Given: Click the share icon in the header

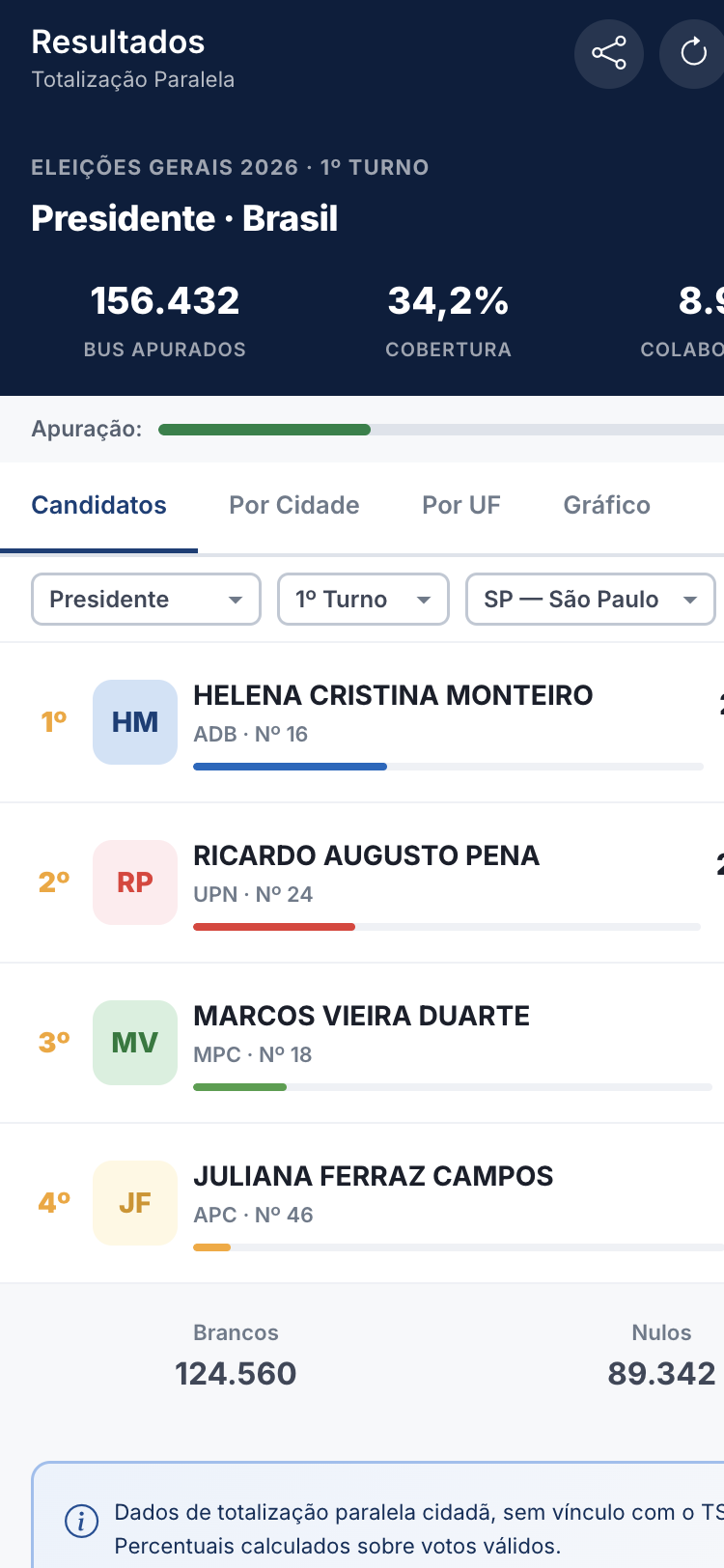Looking at the screenshot, I should (x=608, y=54).
